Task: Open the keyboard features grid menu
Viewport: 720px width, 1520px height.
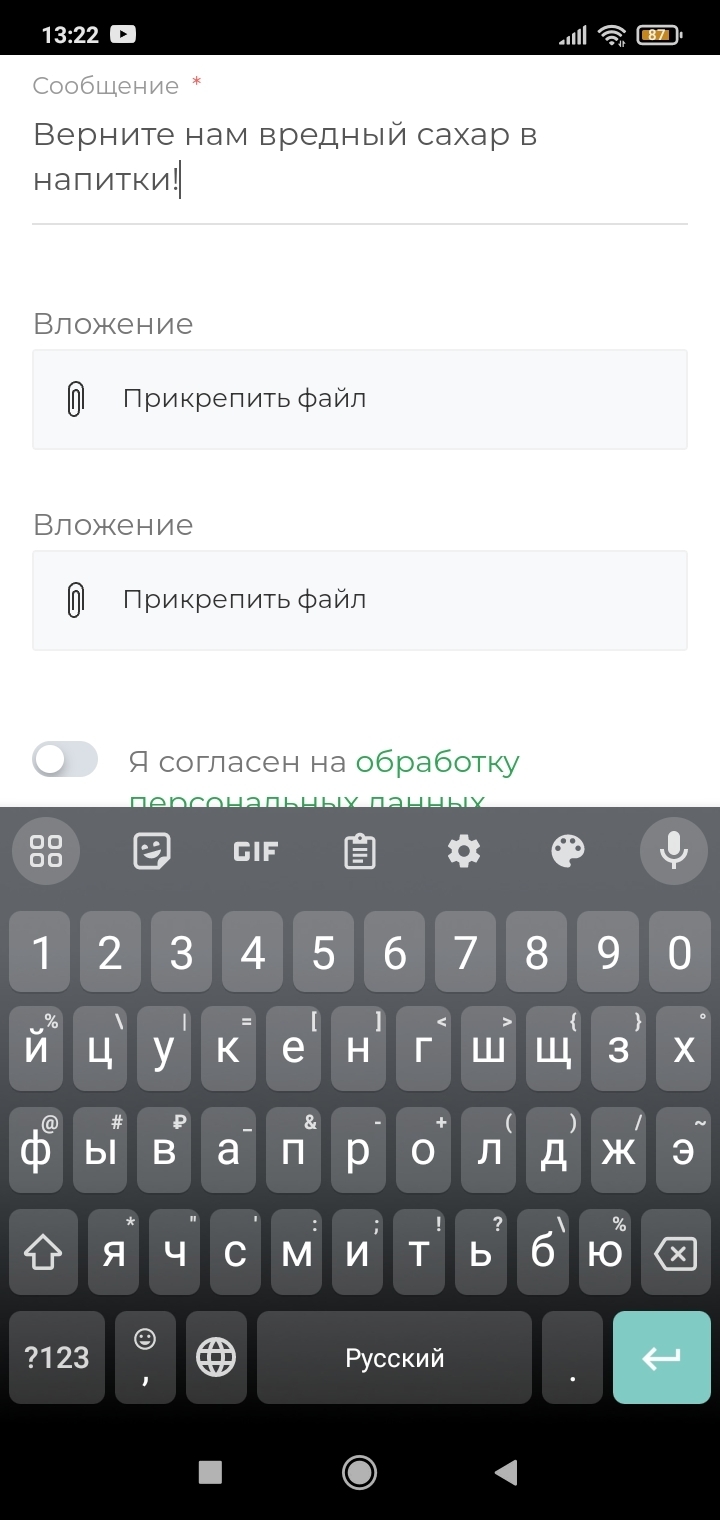Action: pyautogui.click(x=46, y=851)
